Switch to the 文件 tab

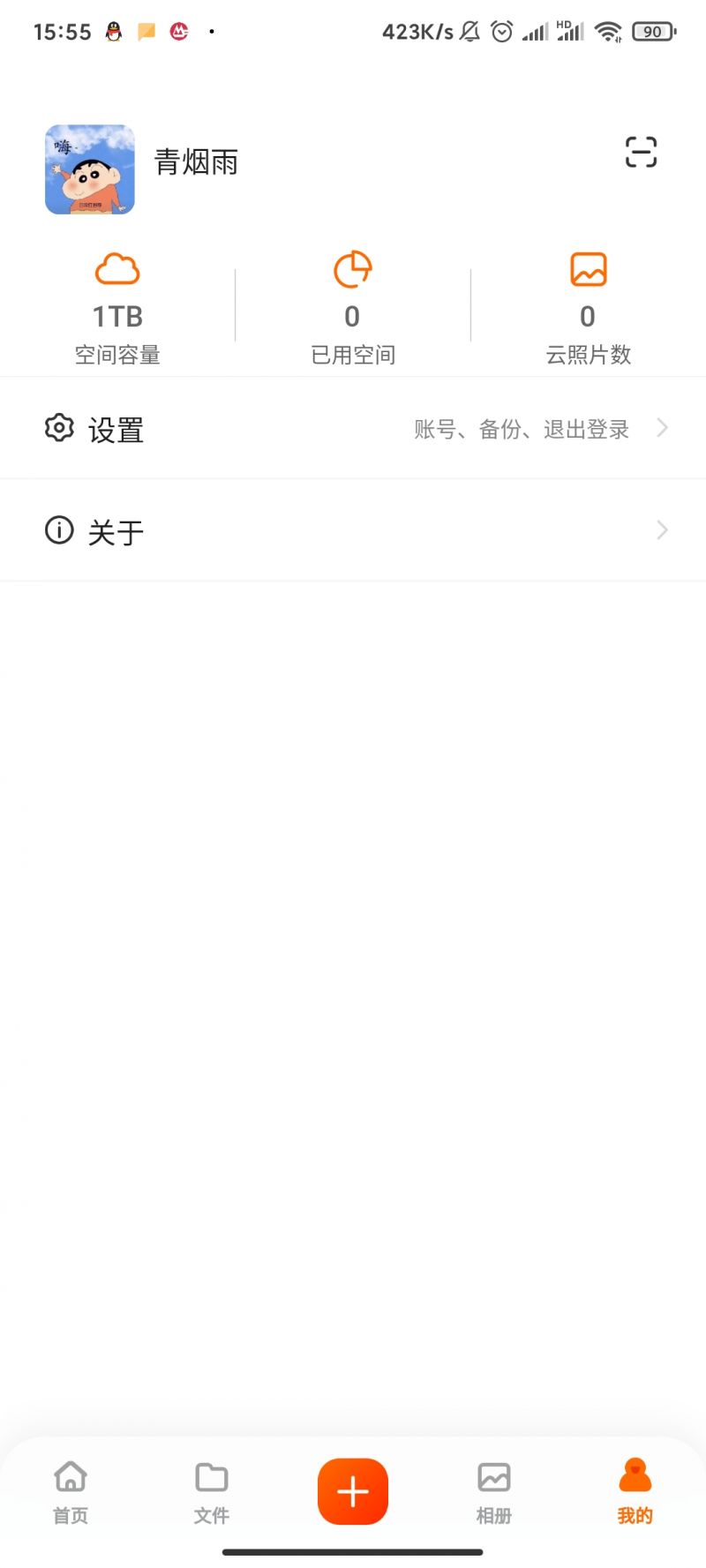click(212, 1491)
